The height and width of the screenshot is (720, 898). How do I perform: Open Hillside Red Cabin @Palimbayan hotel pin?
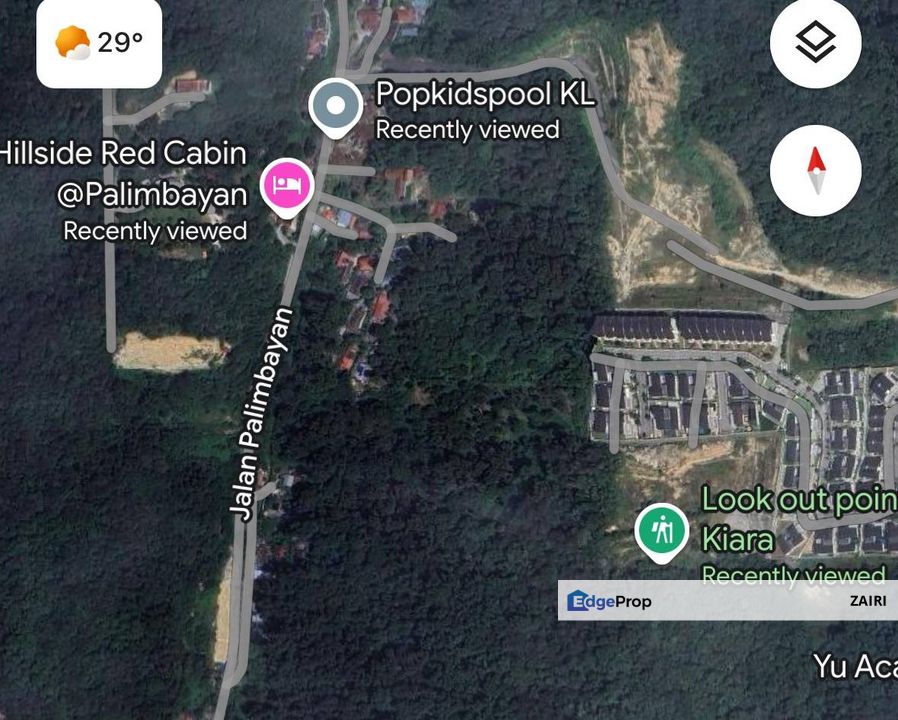(x=287, y=185)
